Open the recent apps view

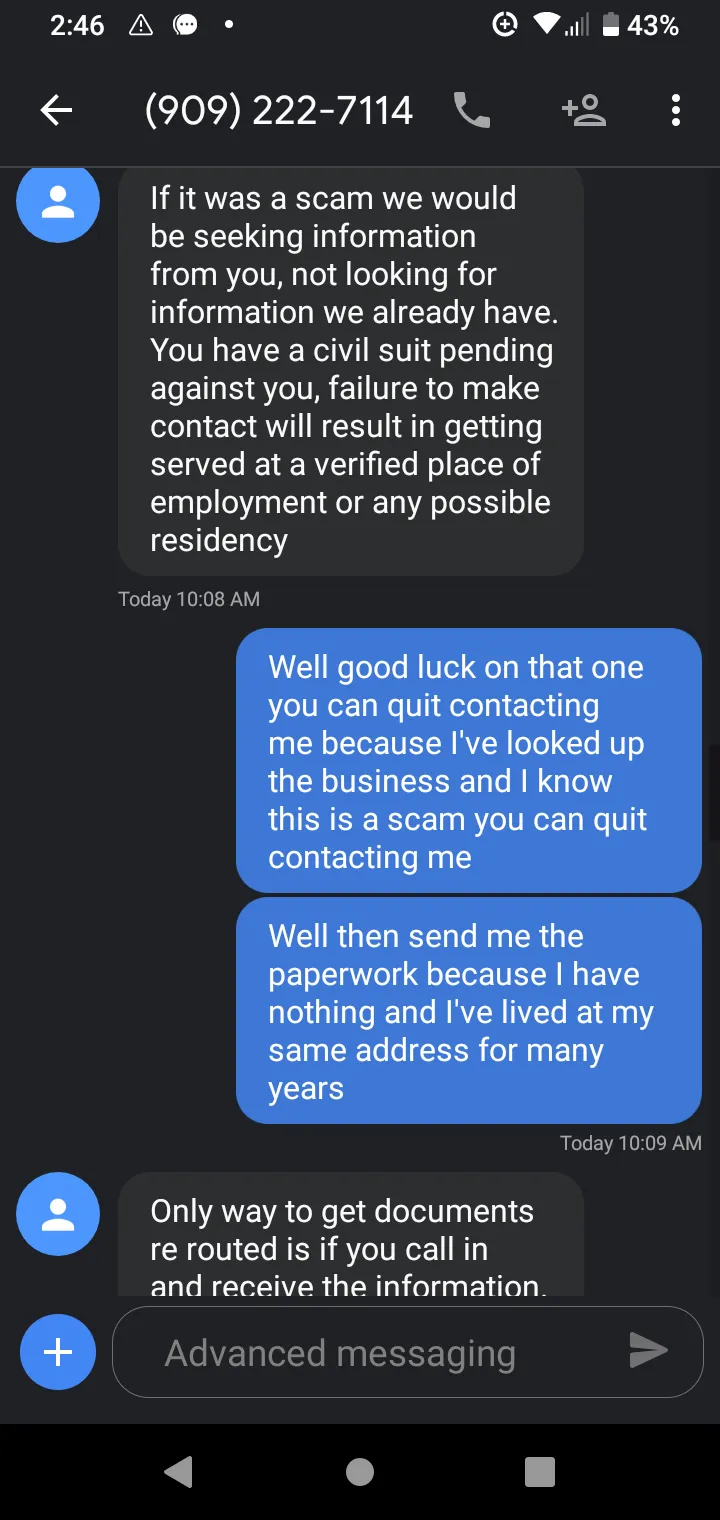click(x=540, y=1471)
